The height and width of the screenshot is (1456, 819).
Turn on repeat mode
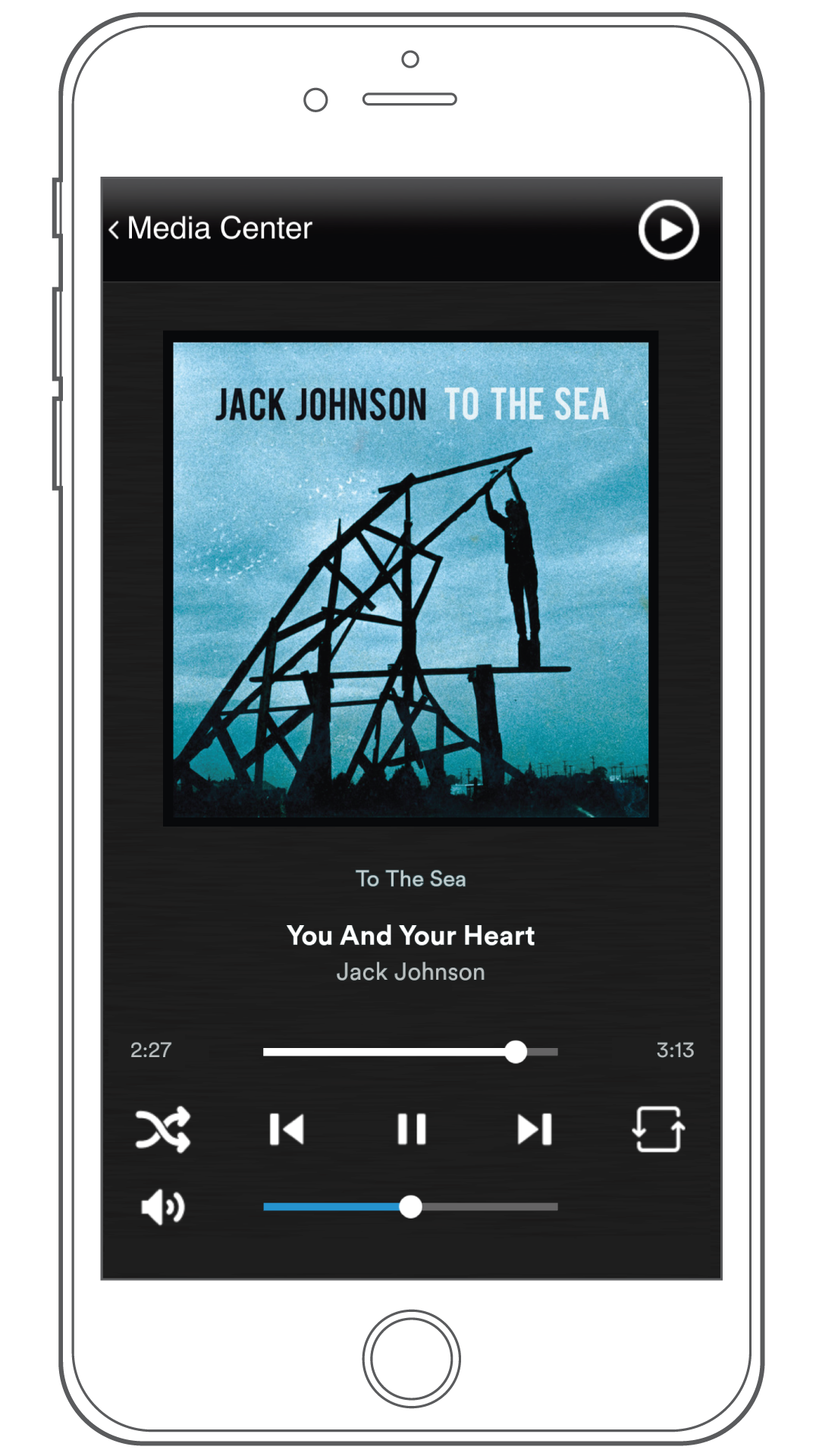658,1129
